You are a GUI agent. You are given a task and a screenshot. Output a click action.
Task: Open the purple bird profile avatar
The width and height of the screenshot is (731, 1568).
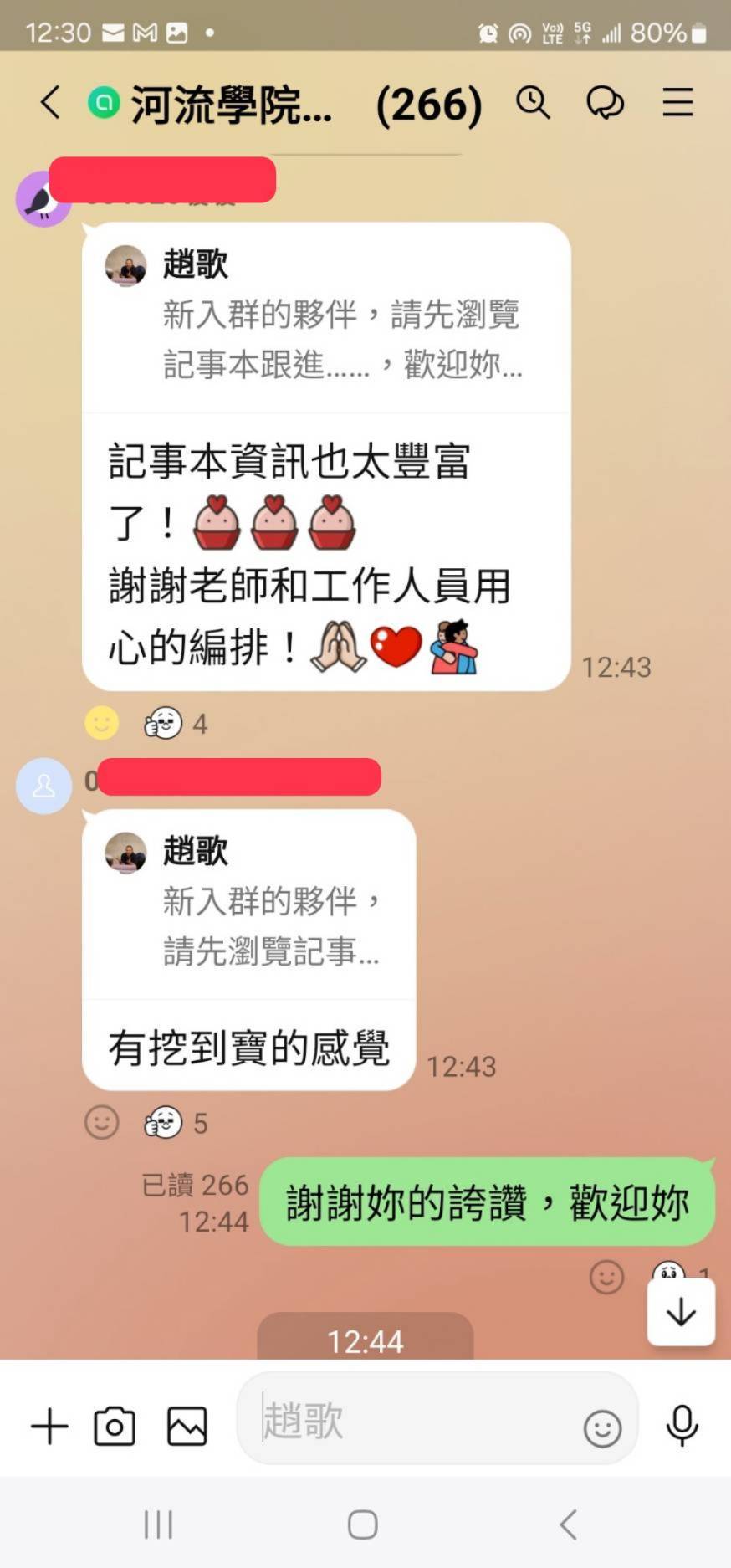42,199
